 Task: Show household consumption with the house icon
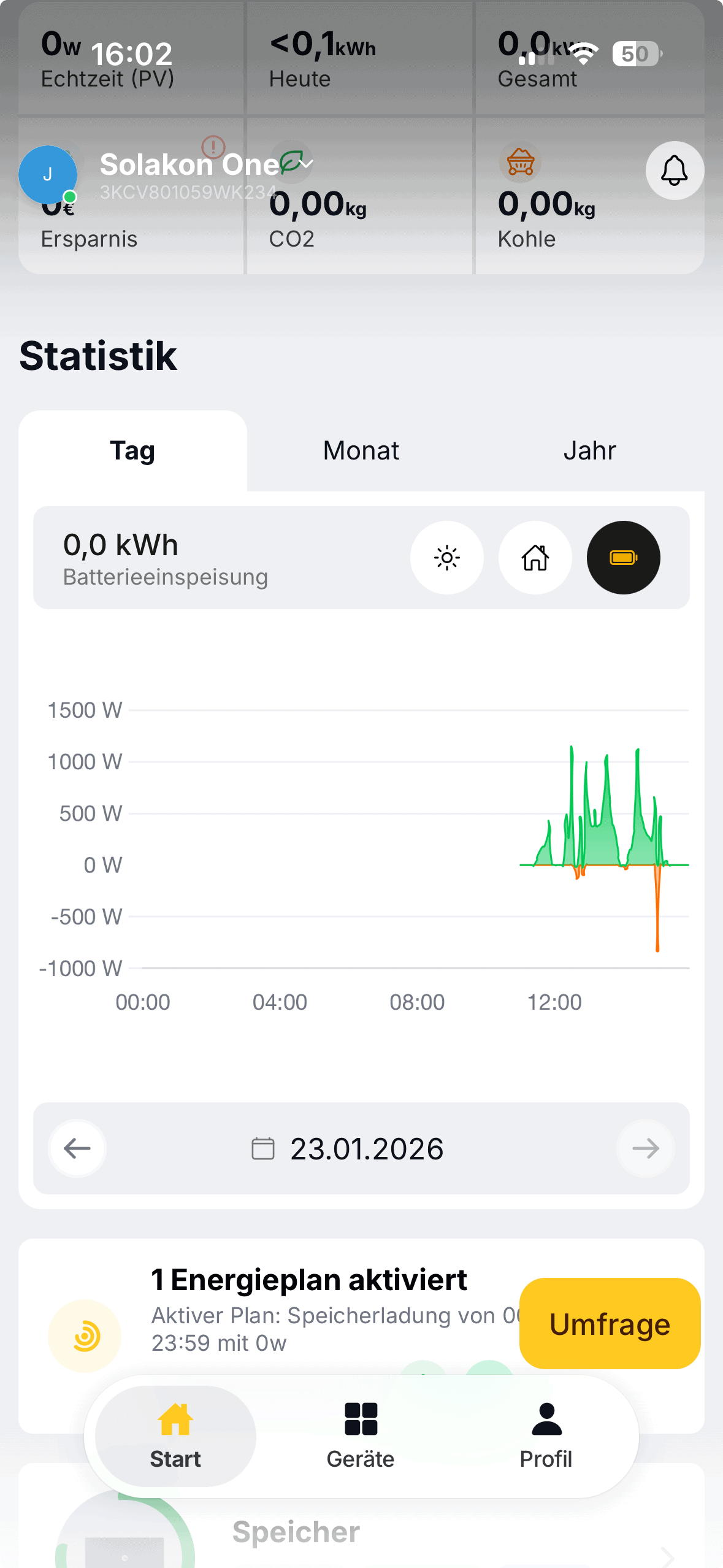coord(535,558)
